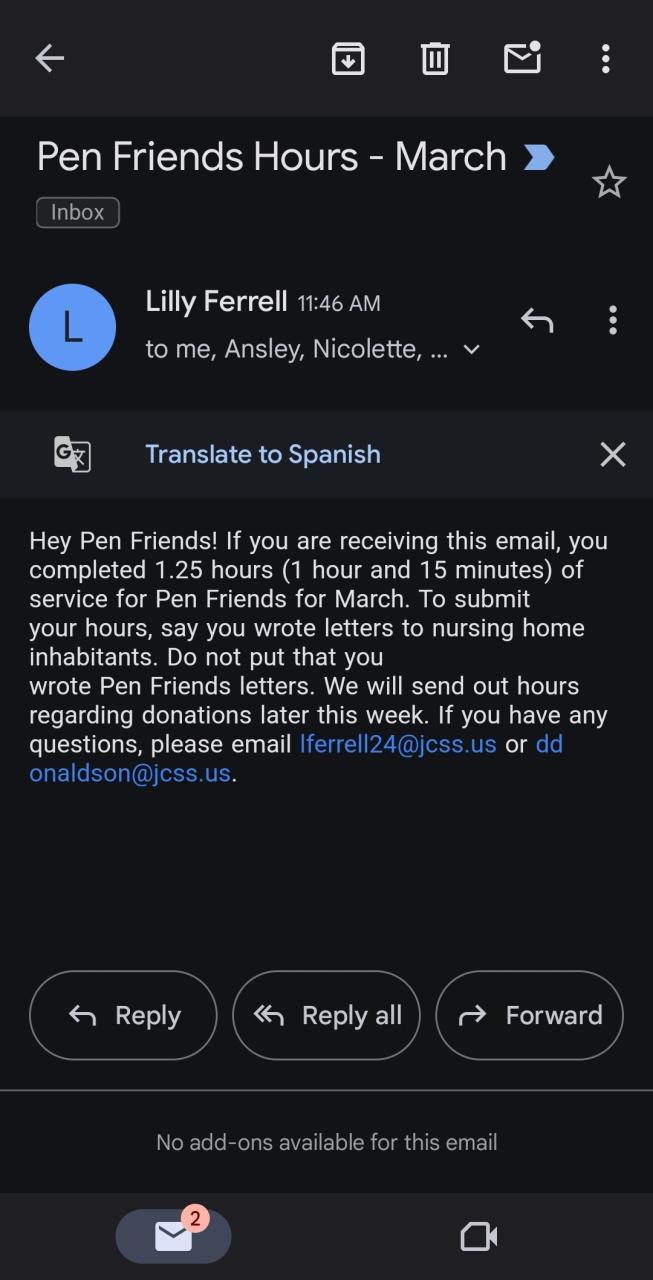Go back to the inbox list
The height and width of the screenshot is (1280, 653).
(49, 59)
